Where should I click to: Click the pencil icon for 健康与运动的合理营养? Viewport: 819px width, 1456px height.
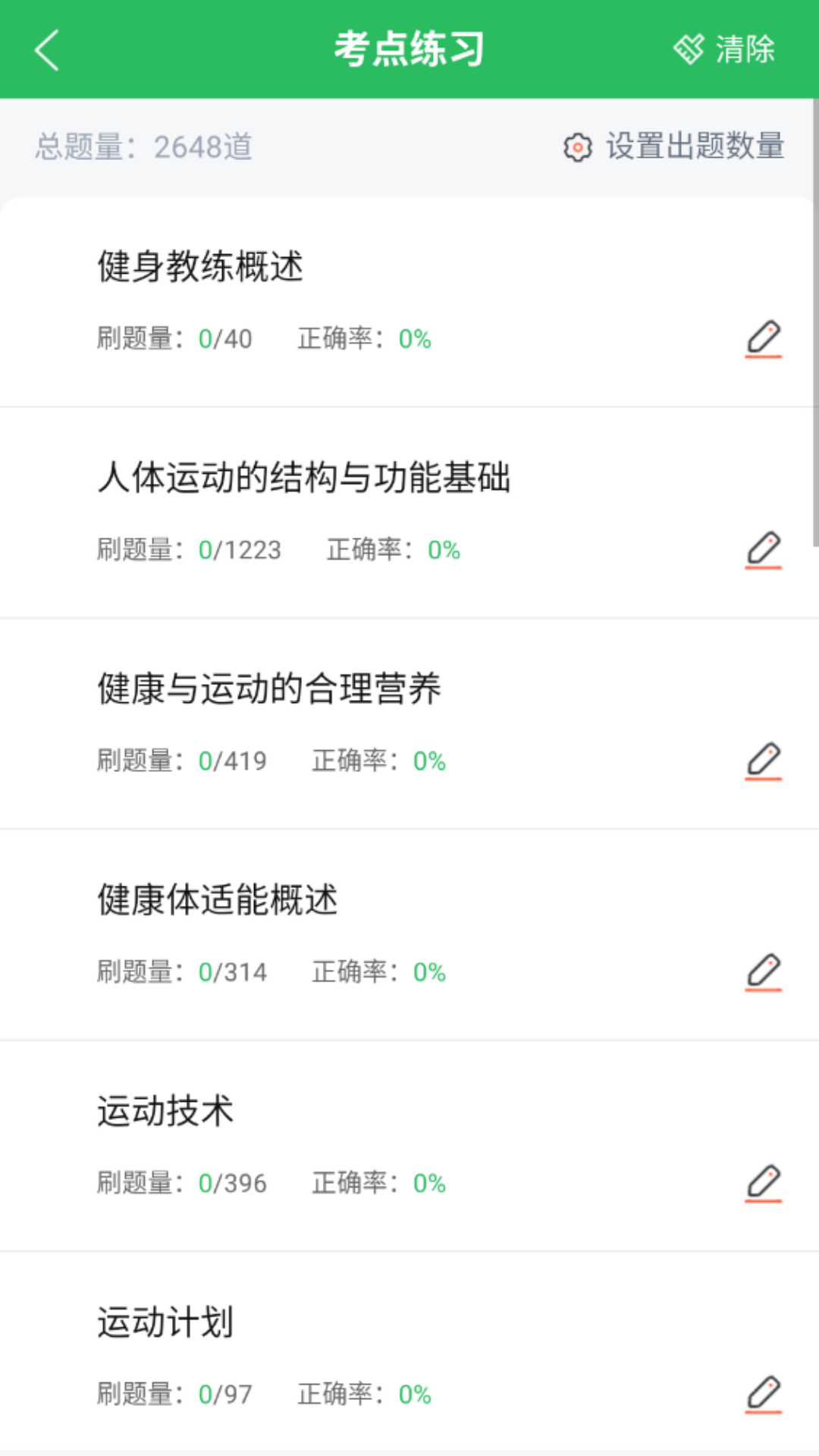764,761
